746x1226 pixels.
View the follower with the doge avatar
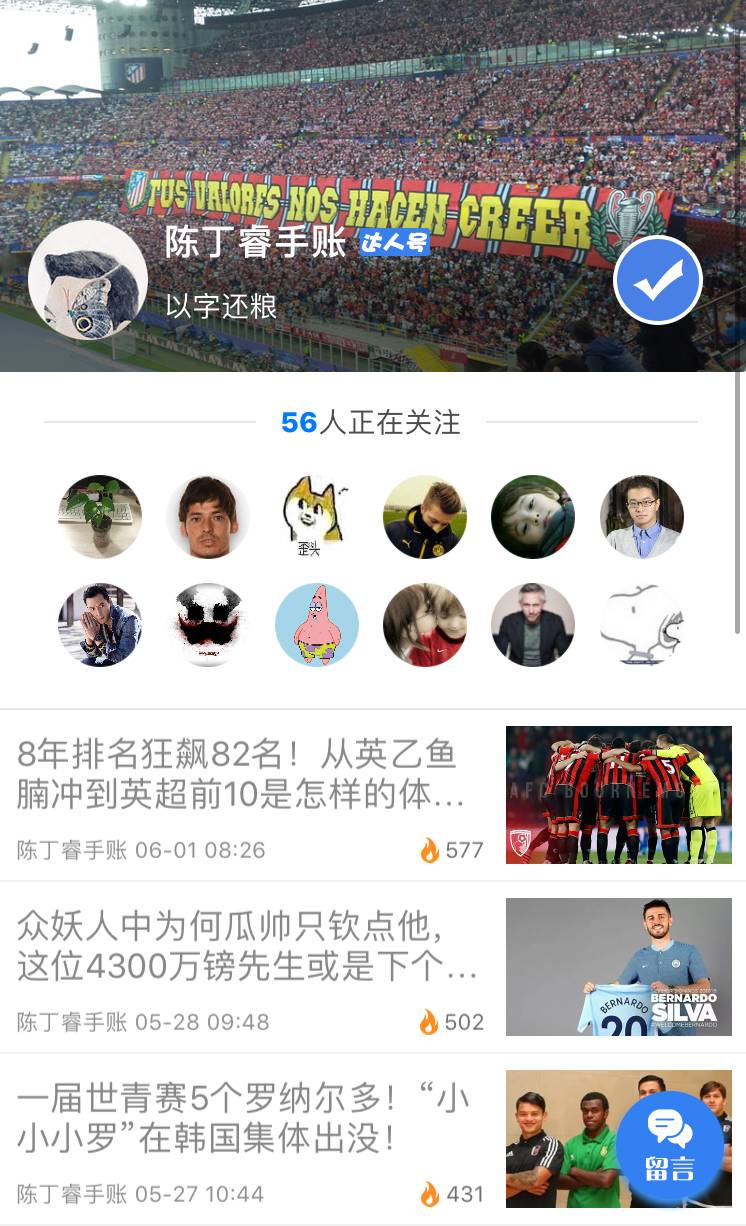[x=317, y=517]
